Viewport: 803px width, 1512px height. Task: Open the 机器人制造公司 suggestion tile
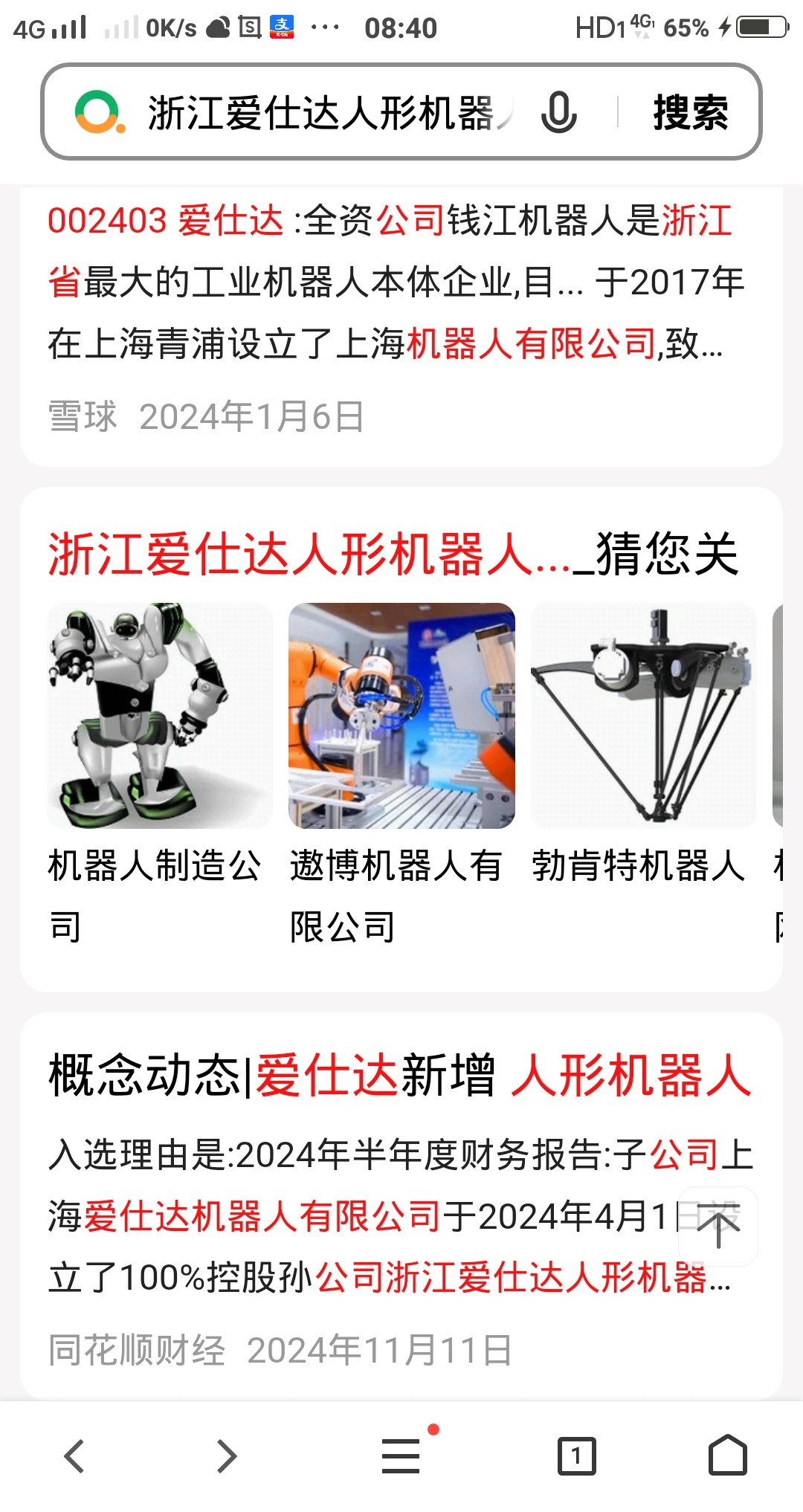pos(159,717)
